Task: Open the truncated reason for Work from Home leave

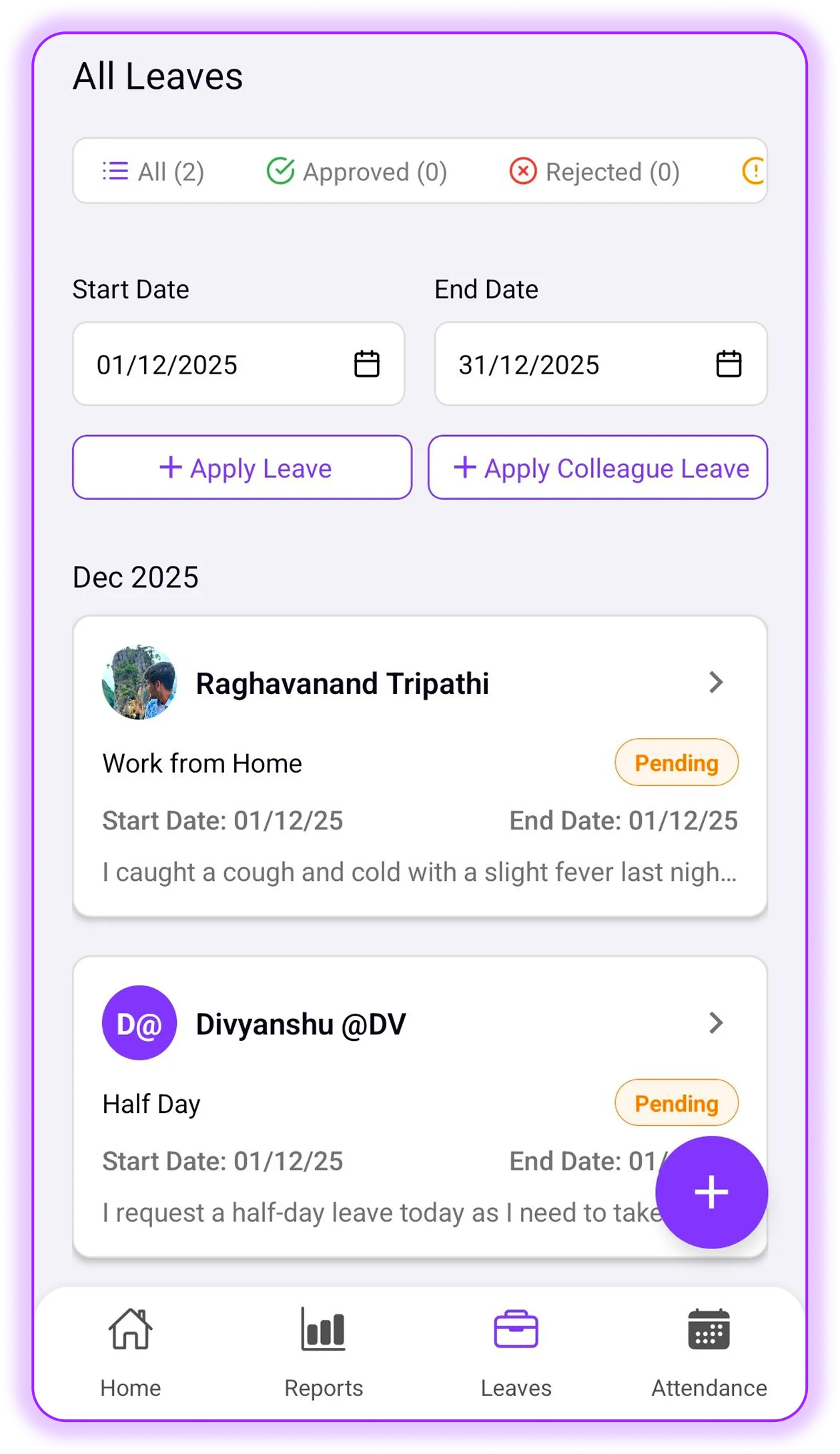Action: coord(420,871)
